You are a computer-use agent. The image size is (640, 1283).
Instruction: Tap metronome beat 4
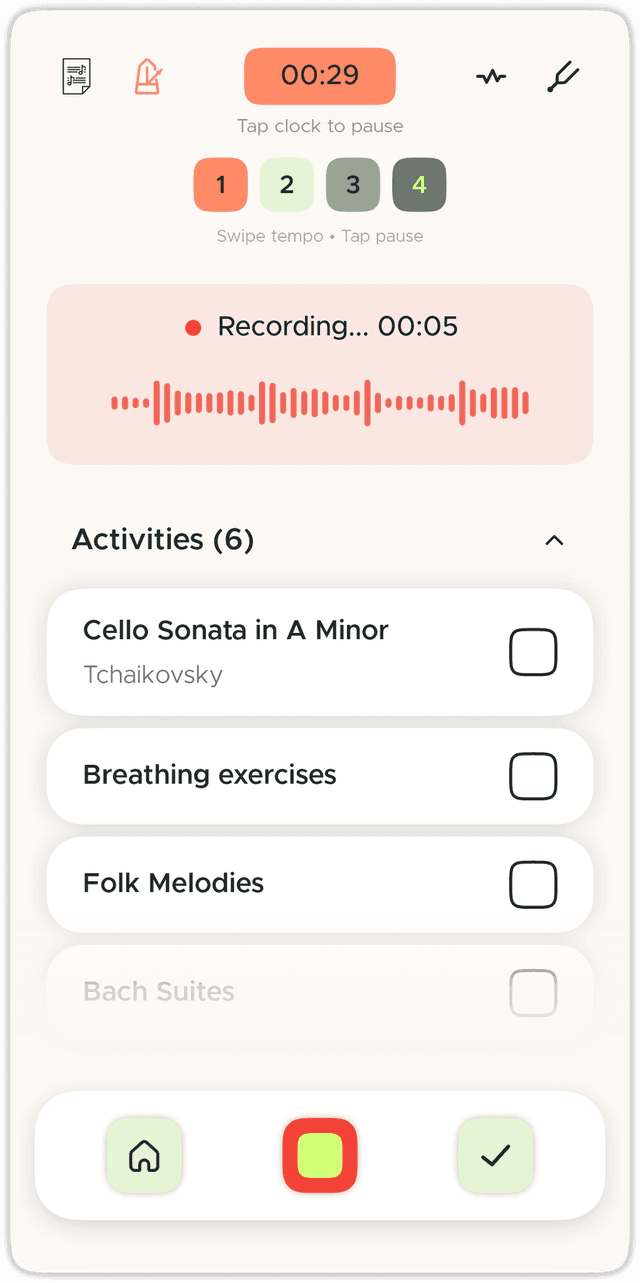(x=419, y=185)
